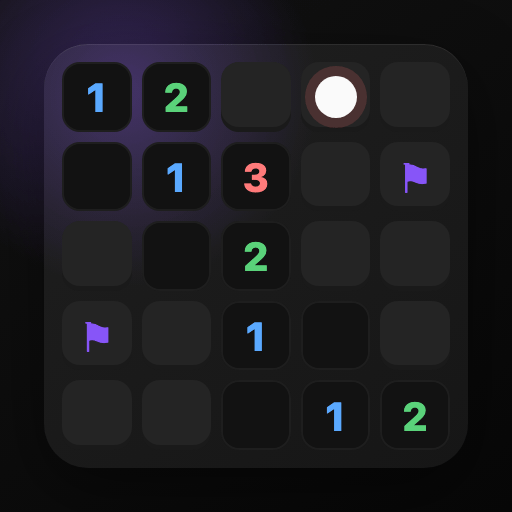The width and height of the screenshot is (512, 512).
Task: Reveal hidden cell between green 2 and white circle
Action: click(x=256, y=96)
